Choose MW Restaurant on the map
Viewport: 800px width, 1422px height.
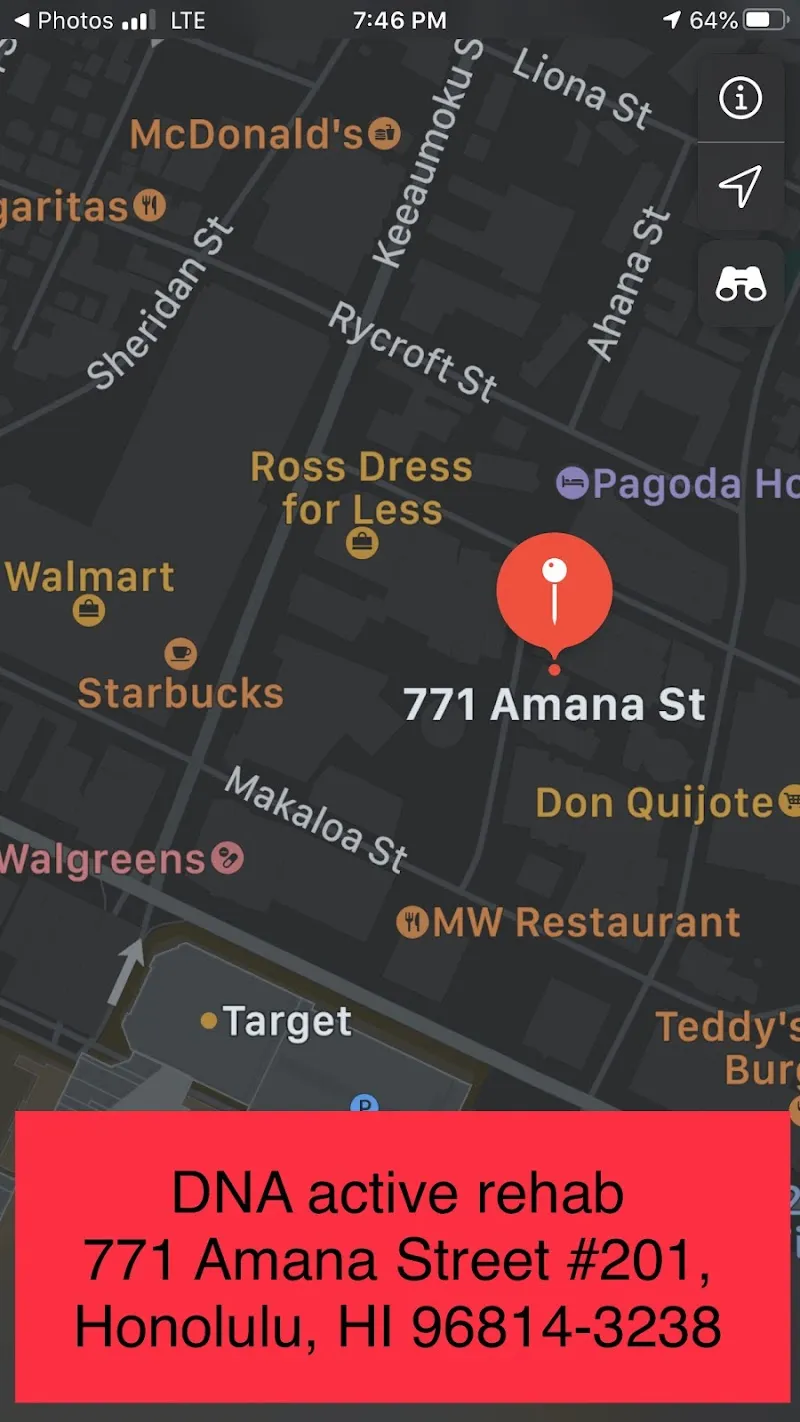(x=412, y=922)
